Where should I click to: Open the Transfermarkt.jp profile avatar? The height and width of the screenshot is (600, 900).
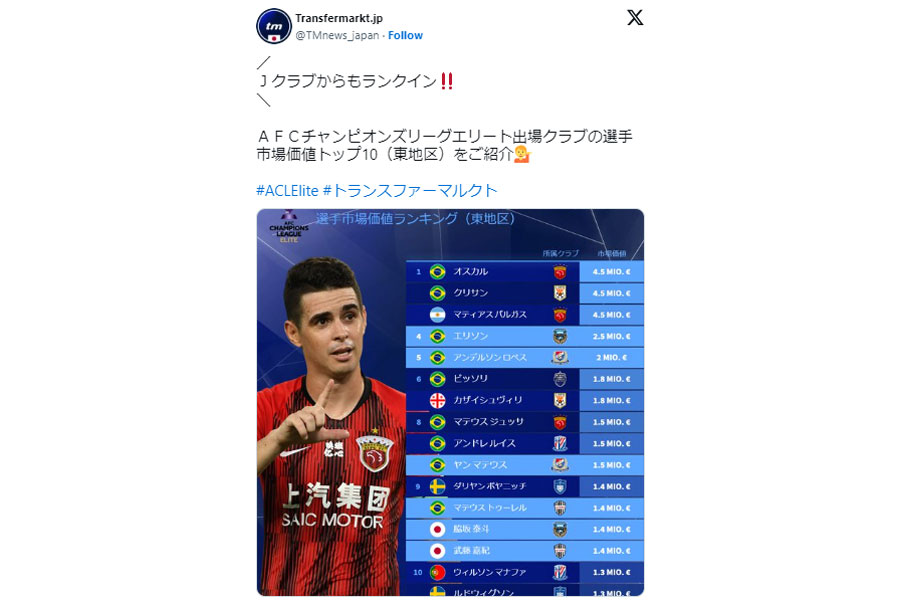point(274,26)
